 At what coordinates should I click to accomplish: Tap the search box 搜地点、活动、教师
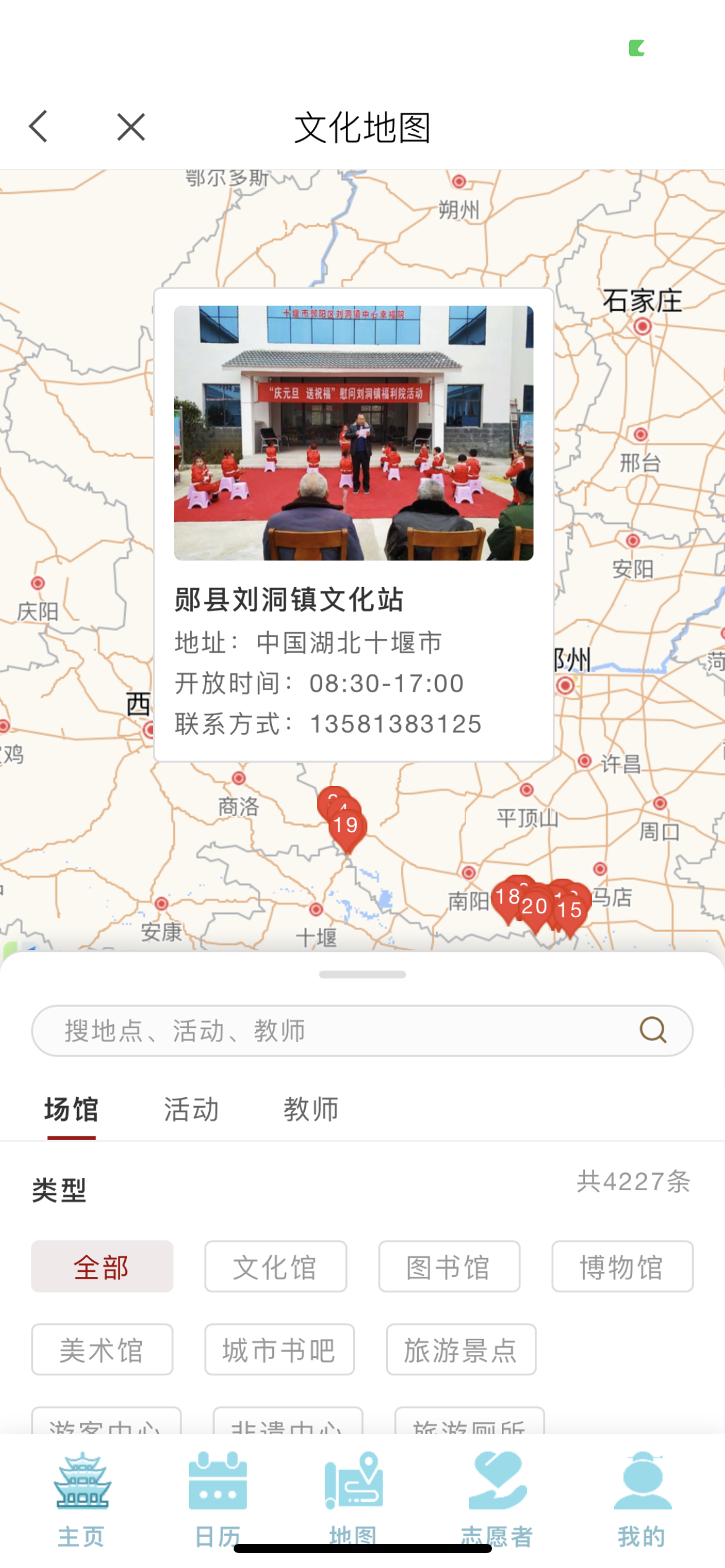tap(335, 1030)
